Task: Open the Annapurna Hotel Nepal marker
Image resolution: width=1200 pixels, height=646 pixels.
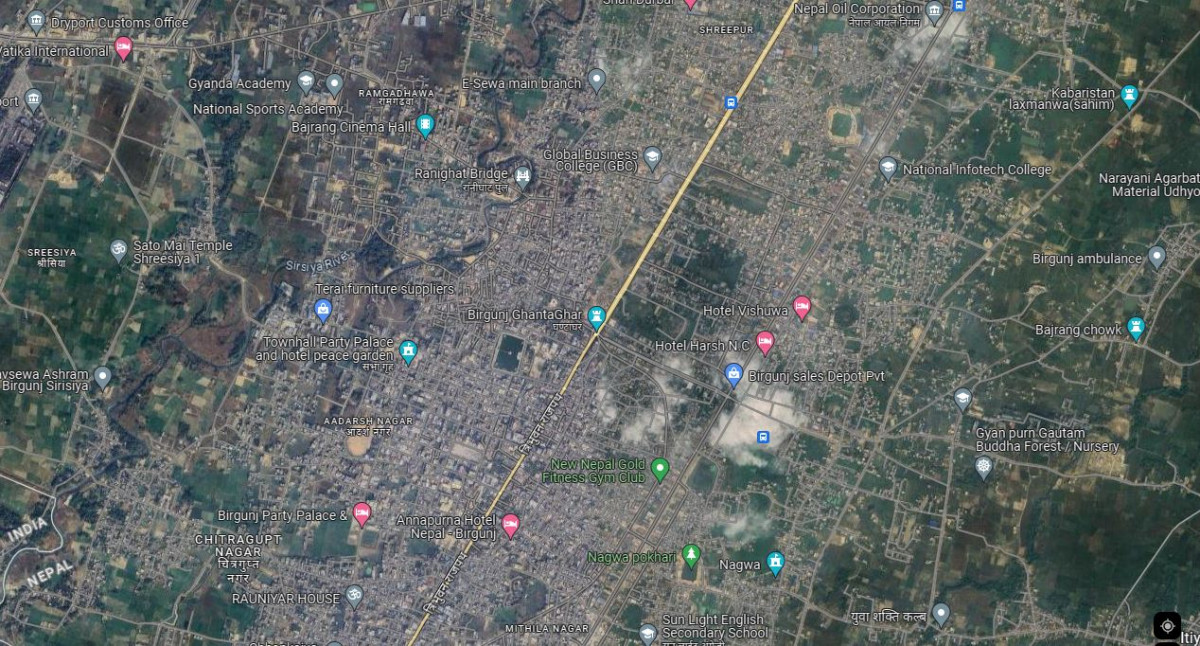Action: [510, 524]
